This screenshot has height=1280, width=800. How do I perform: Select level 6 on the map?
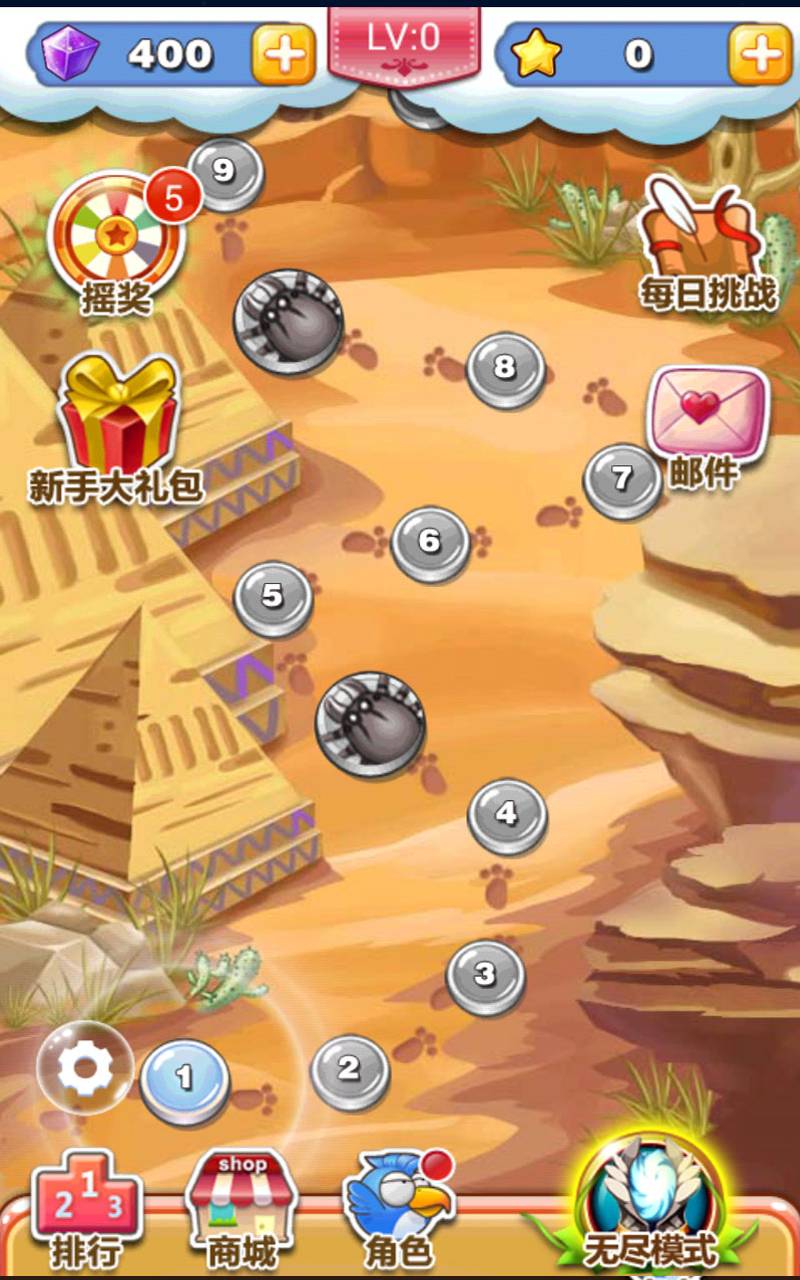click(430, 543)
